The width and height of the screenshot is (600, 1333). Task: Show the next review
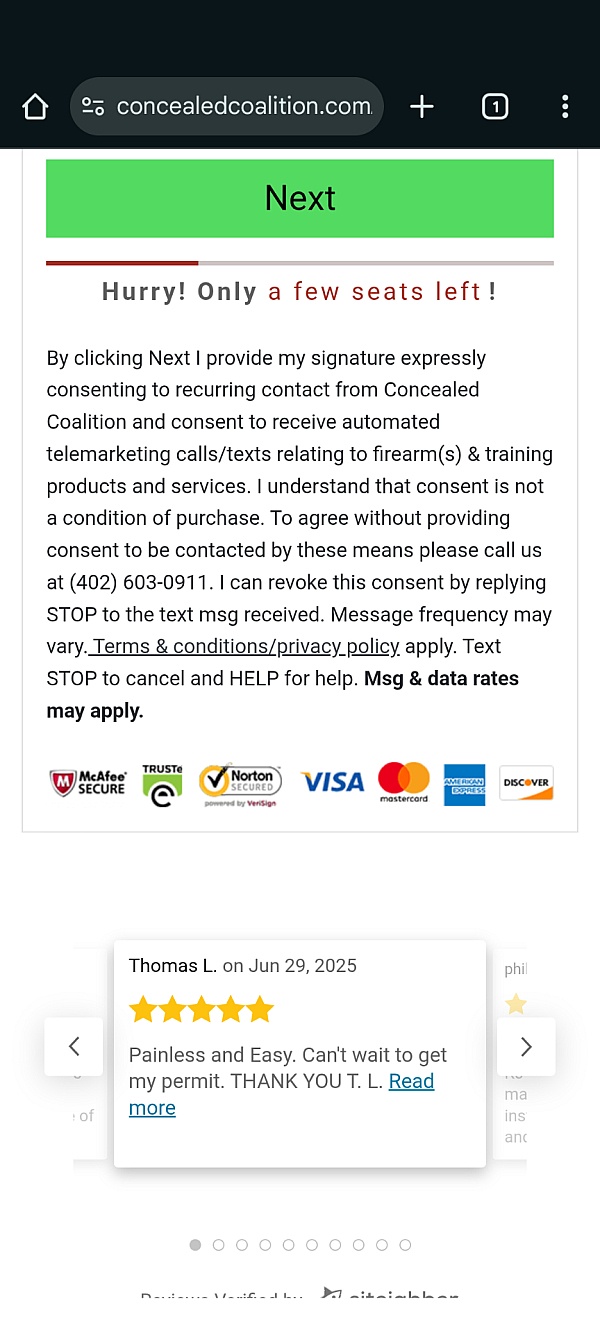coord(526,1046)
